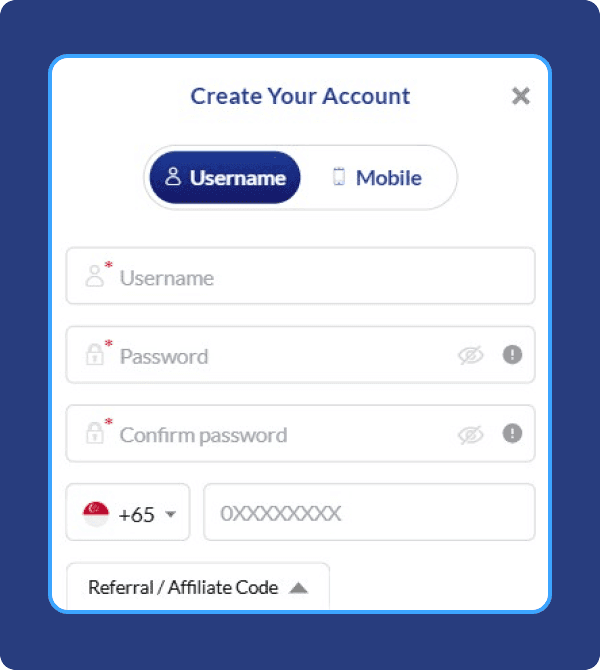Image resolution: width=600 pixels, height=670 pixels.
Task: View the Password requirements info icon
Action: point(512,355)
